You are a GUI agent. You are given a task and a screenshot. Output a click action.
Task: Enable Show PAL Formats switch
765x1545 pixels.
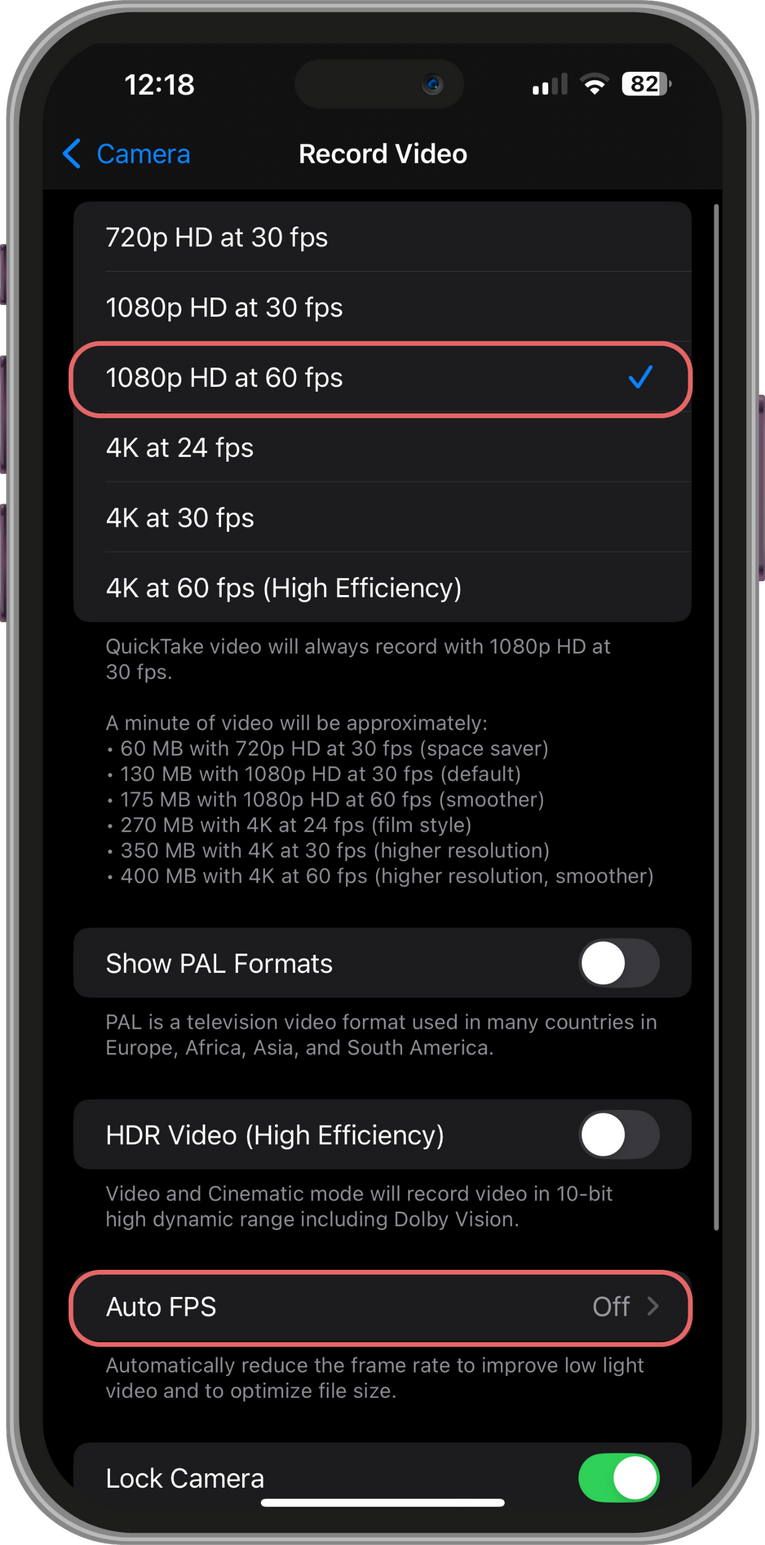click(x=618, y=964)
